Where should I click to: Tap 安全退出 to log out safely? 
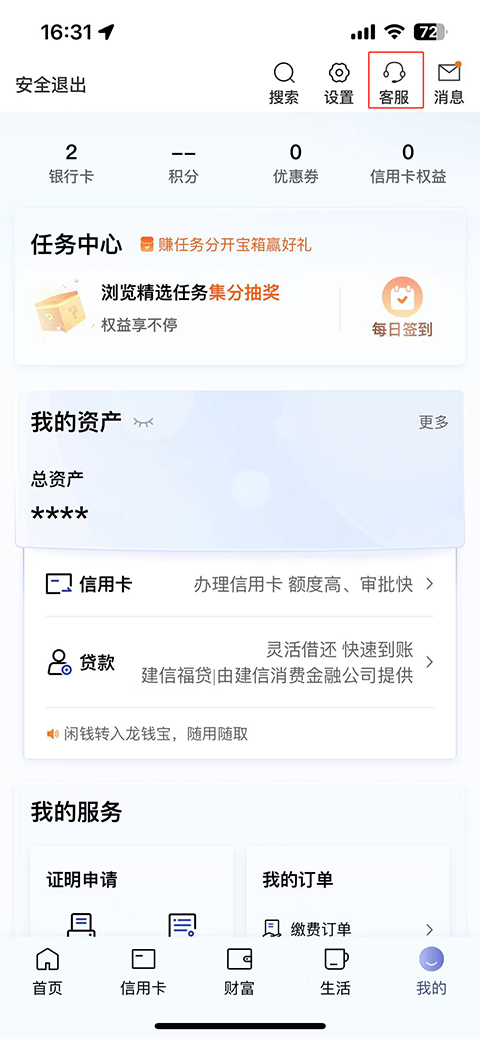[x=51, y=85]
